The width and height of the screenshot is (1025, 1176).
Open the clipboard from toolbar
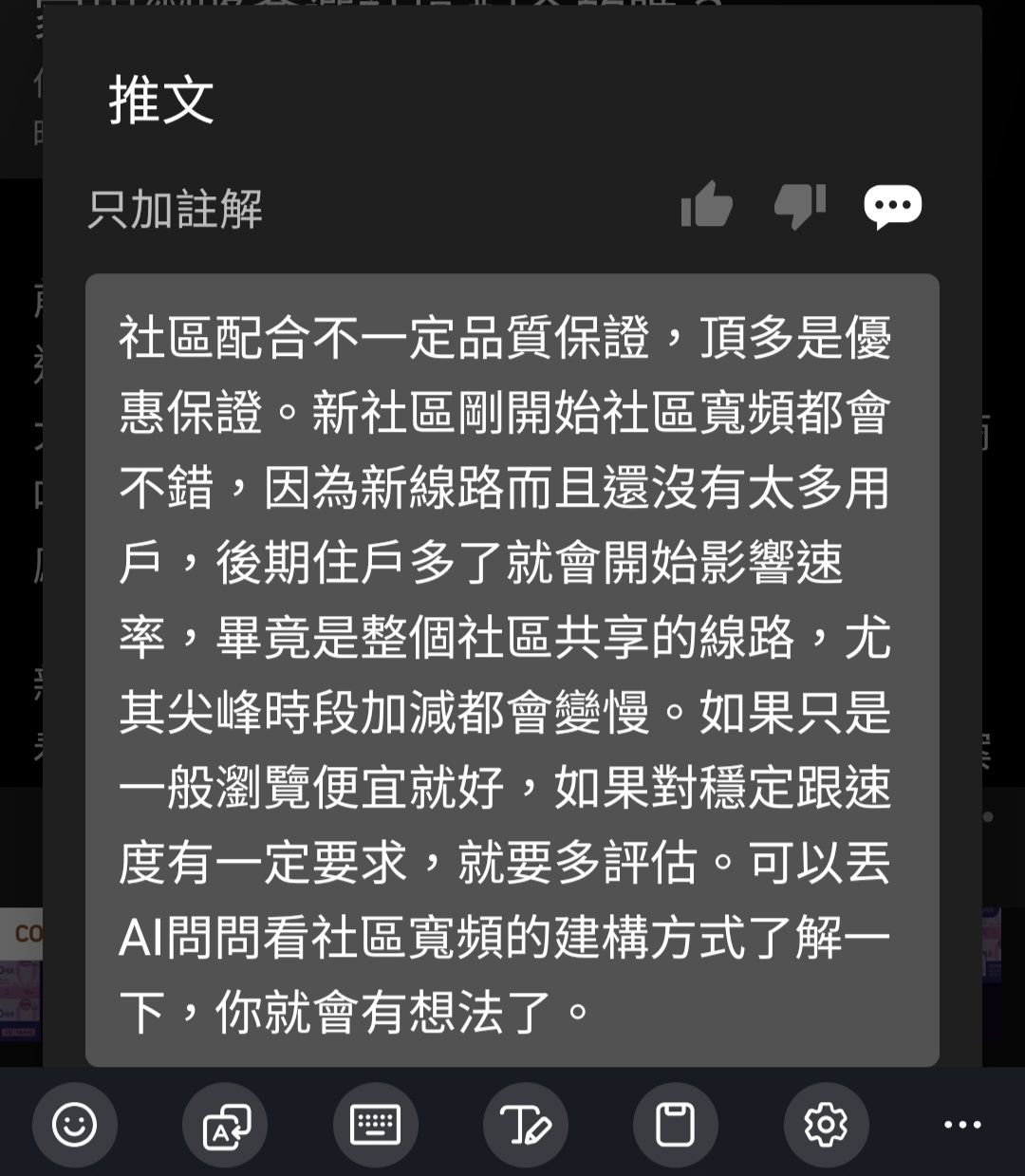(675, 1125)
